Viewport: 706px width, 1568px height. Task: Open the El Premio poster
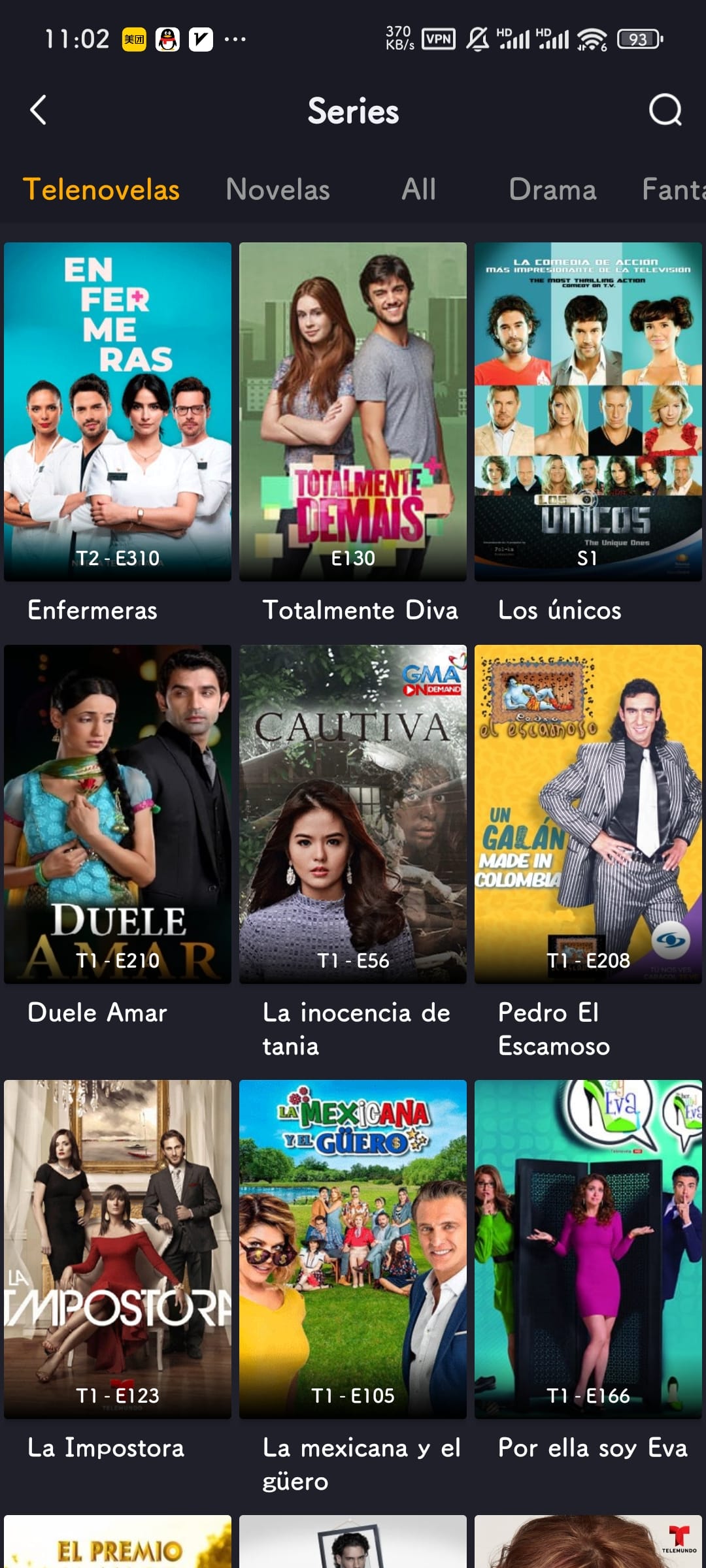click(118, 1541)
